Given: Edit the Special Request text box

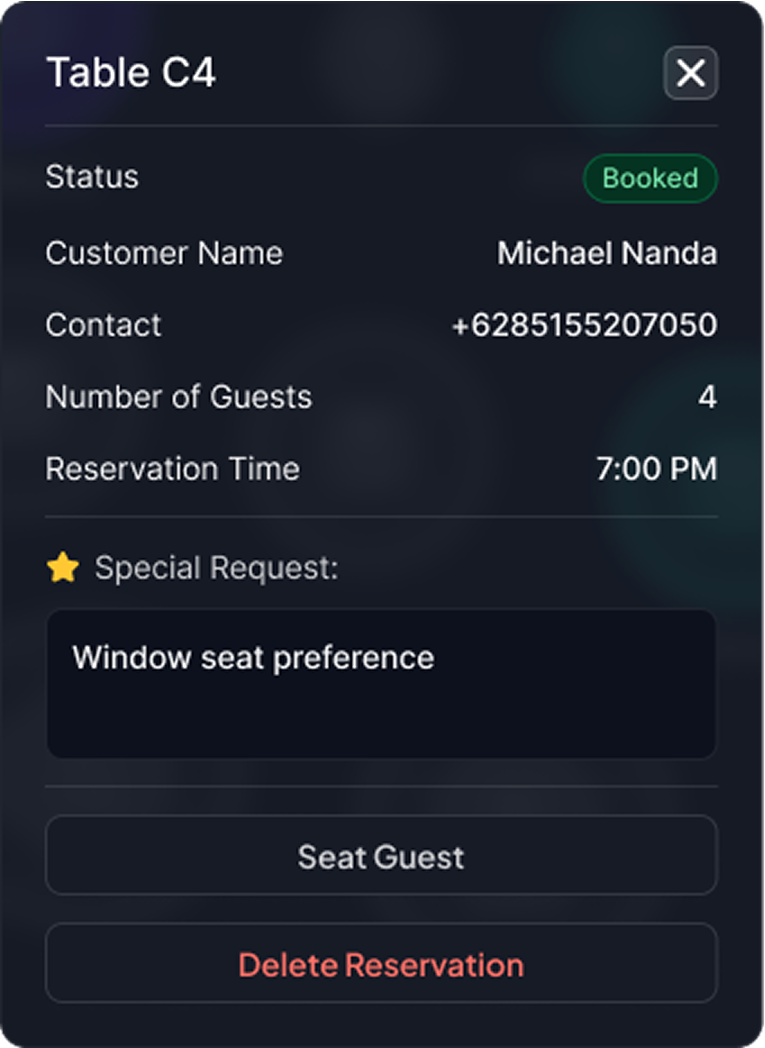Looking at the screenshot, I should tap(381, 684).
